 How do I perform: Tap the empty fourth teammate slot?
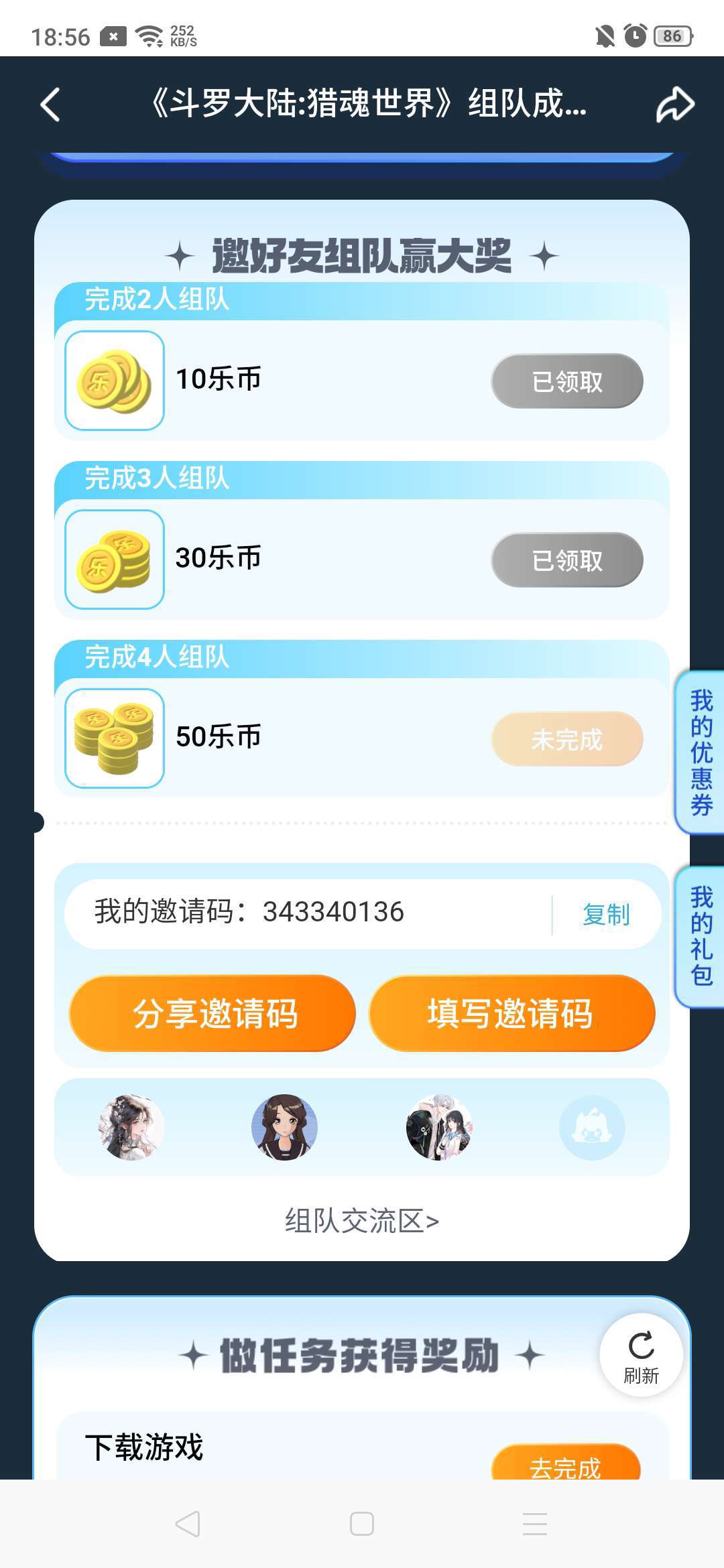tap(592, 1128)
